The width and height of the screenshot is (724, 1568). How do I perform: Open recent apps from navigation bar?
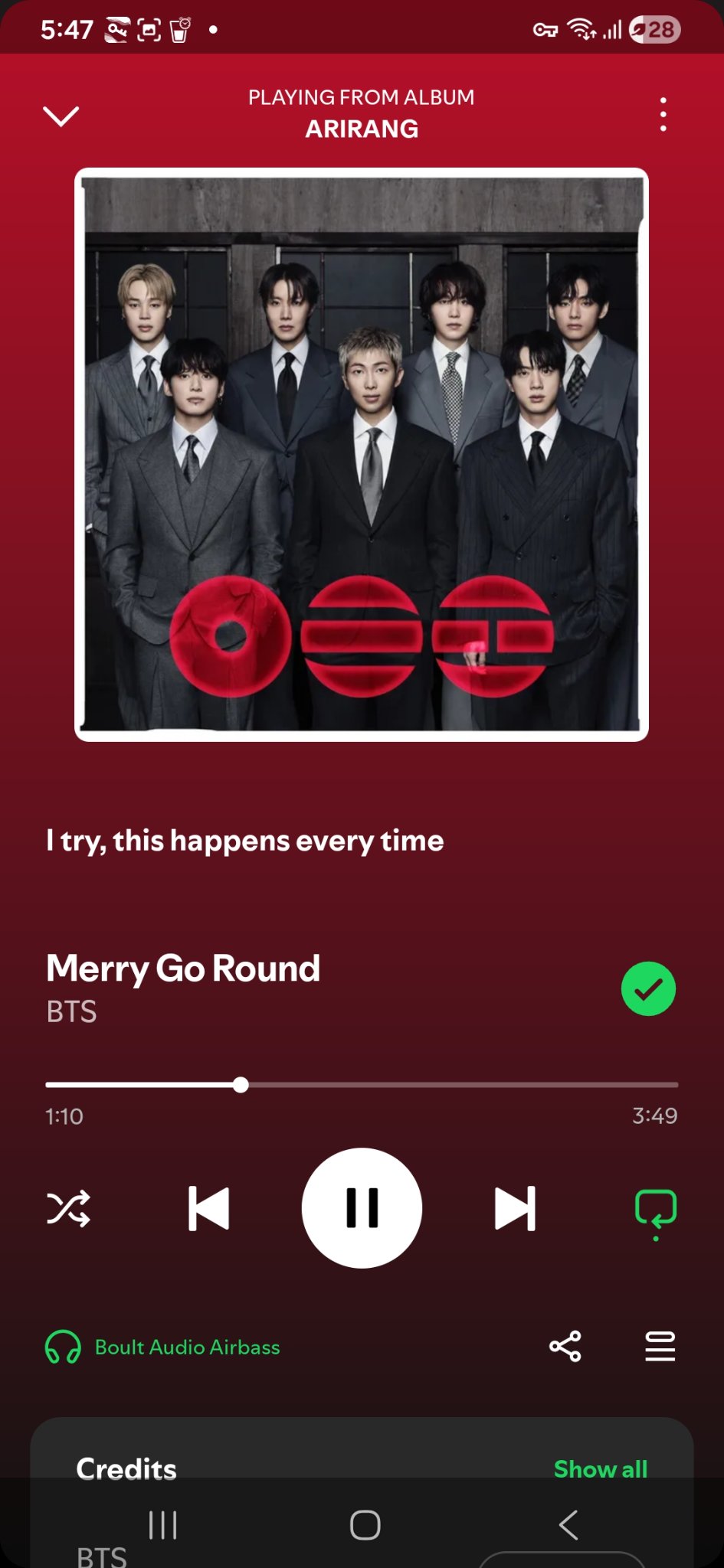point(162,1524)
